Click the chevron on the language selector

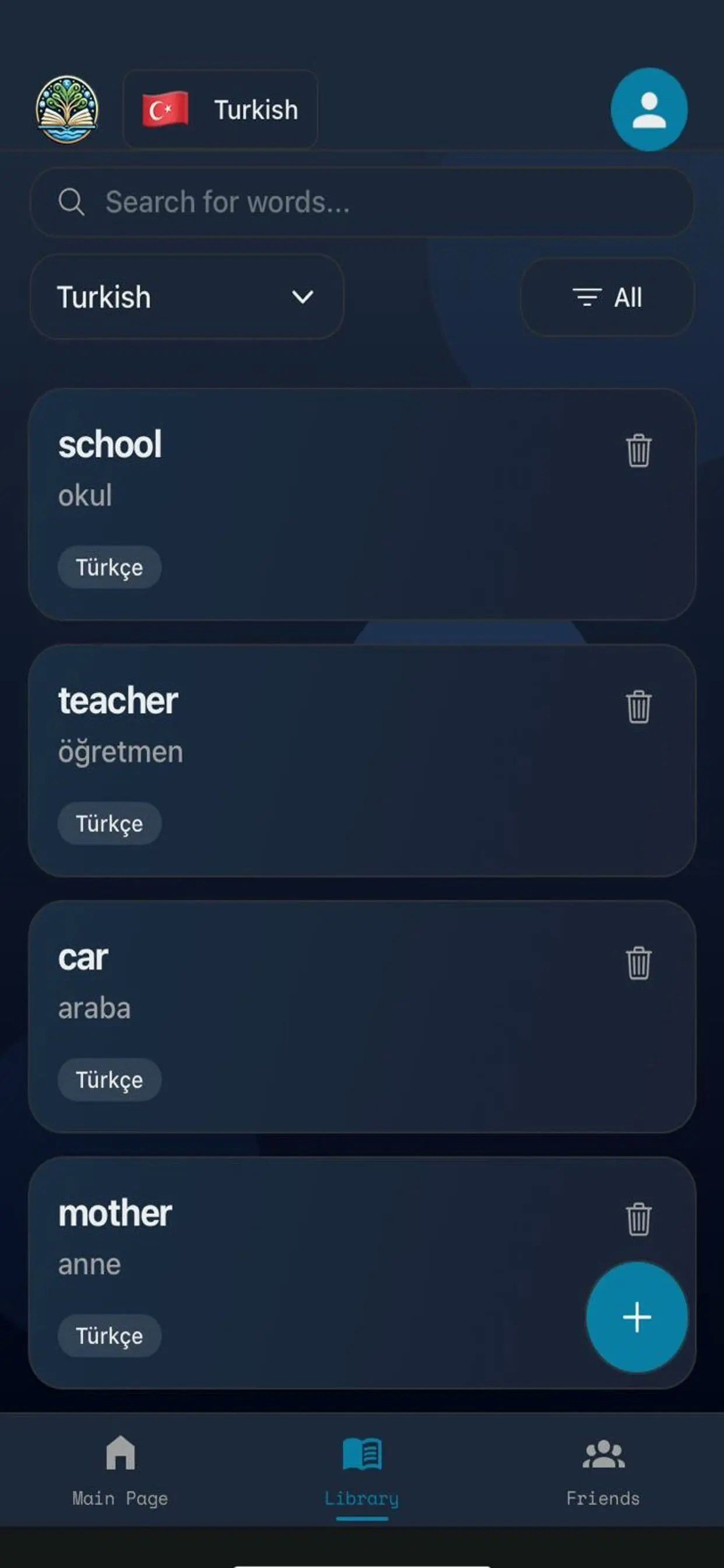303,297
